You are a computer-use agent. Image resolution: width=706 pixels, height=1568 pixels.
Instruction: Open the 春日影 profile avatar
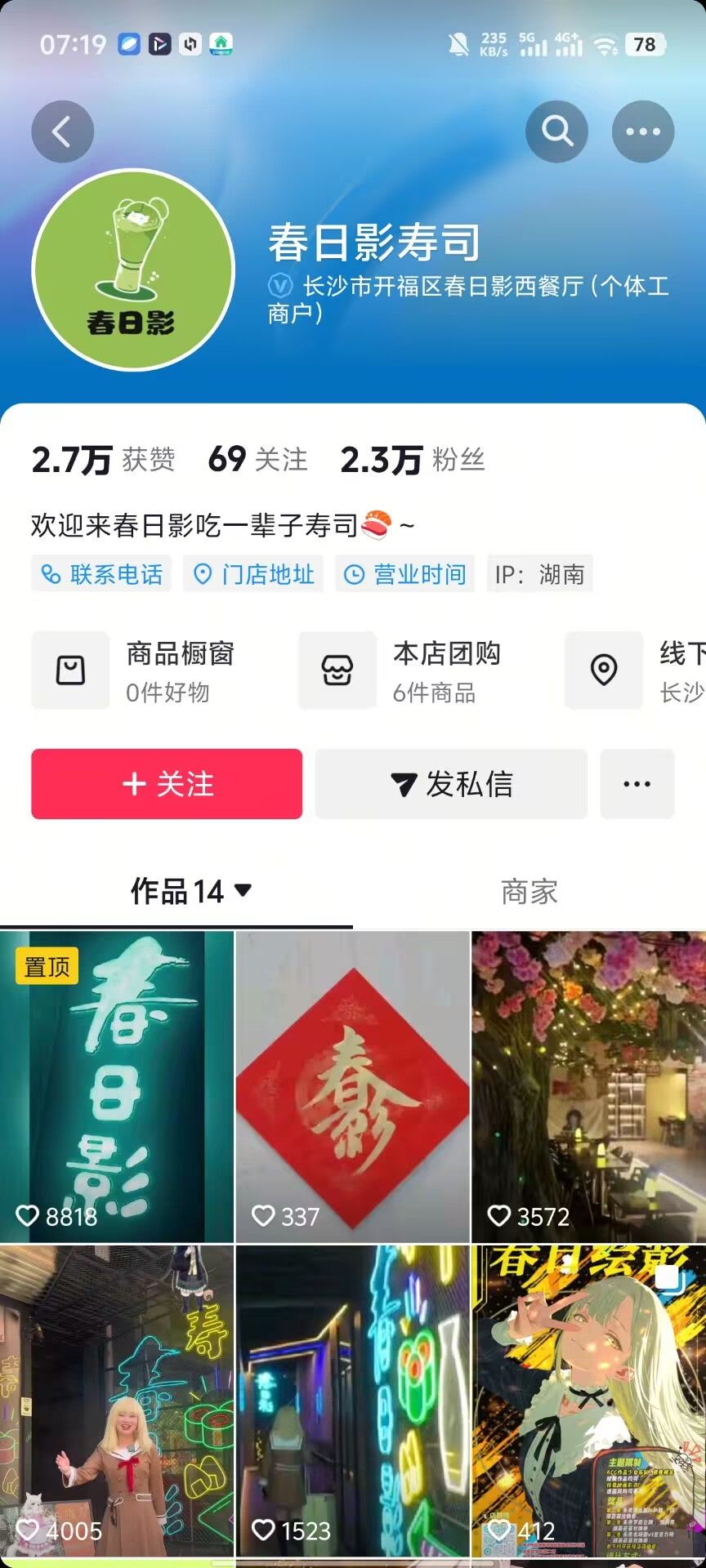coord(133,270)
